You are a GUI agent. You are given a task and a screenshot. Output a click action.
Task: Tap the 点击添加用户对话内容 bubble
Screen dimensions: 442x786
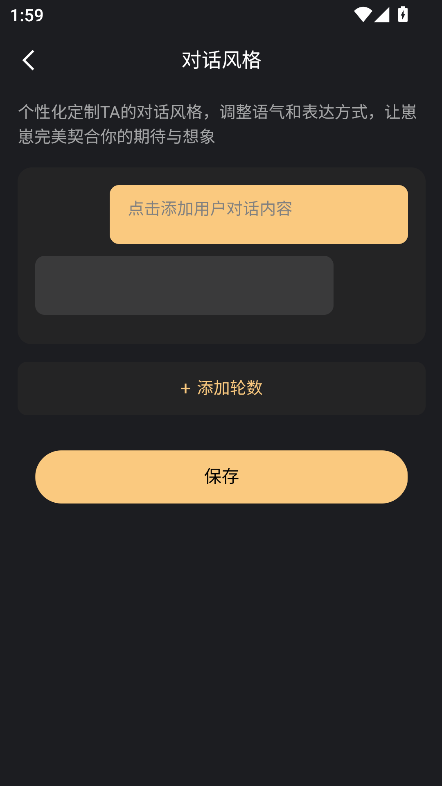click(x=259, y=215)
